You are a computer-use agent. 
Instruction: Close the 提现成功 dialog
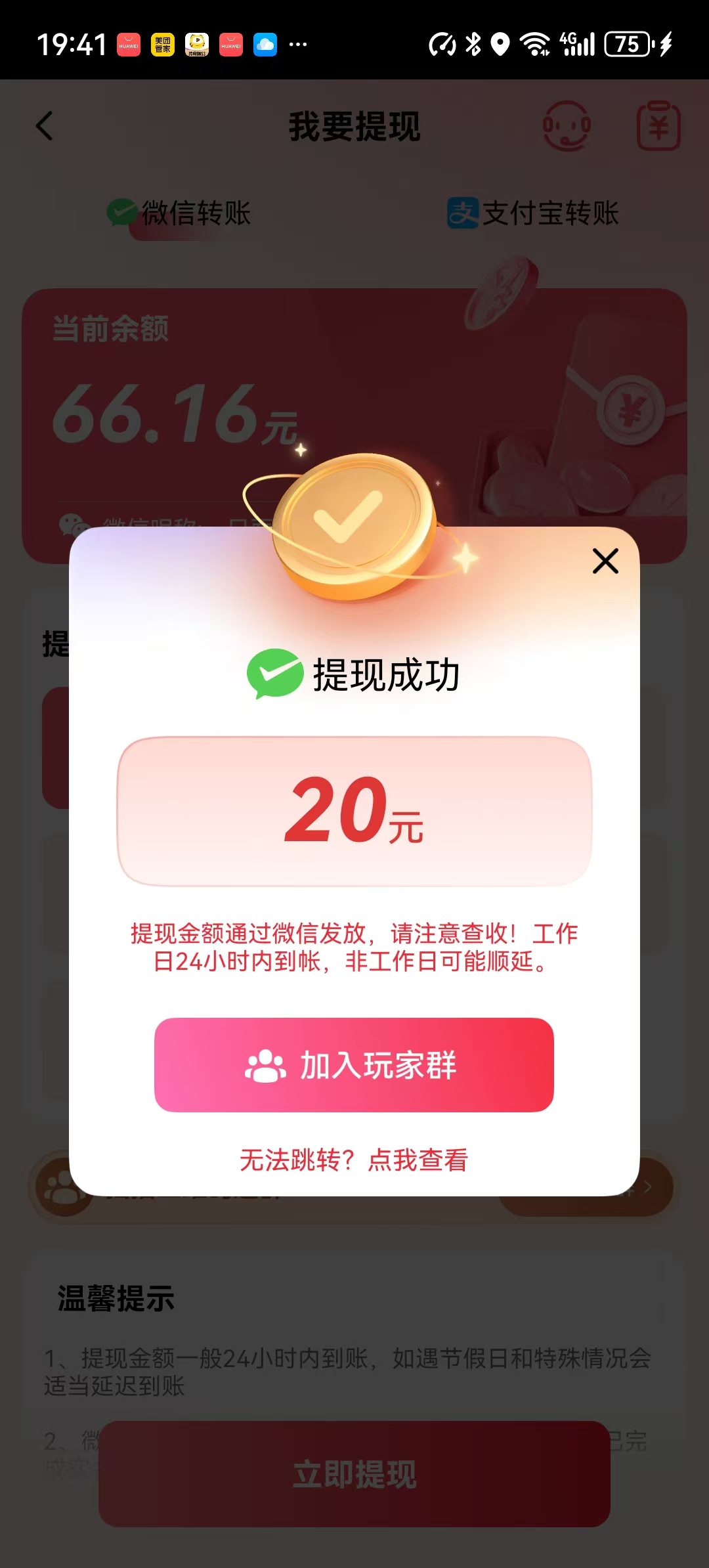click(x=605, y=561)
